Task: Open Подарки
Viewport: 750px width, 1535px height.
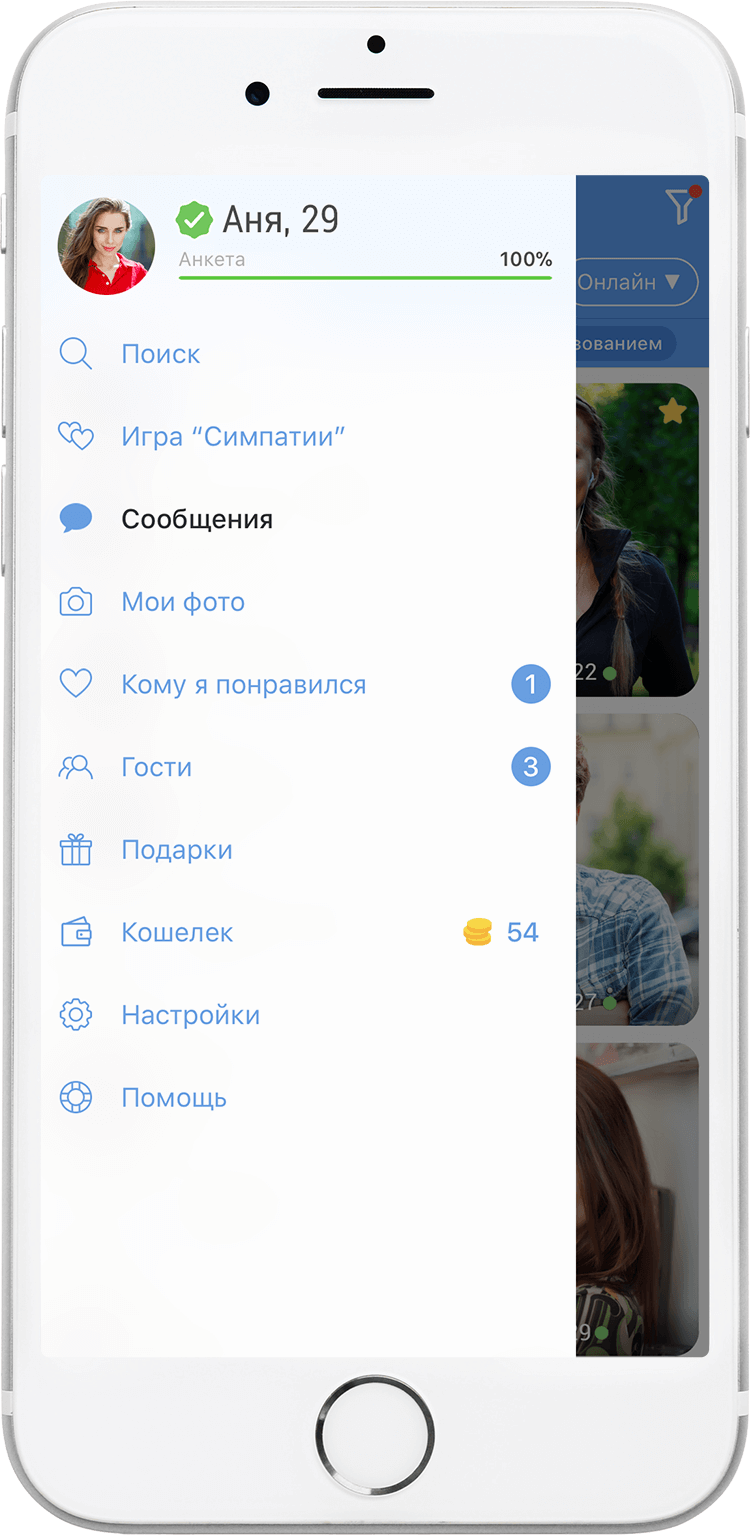Action: [176, 850]
